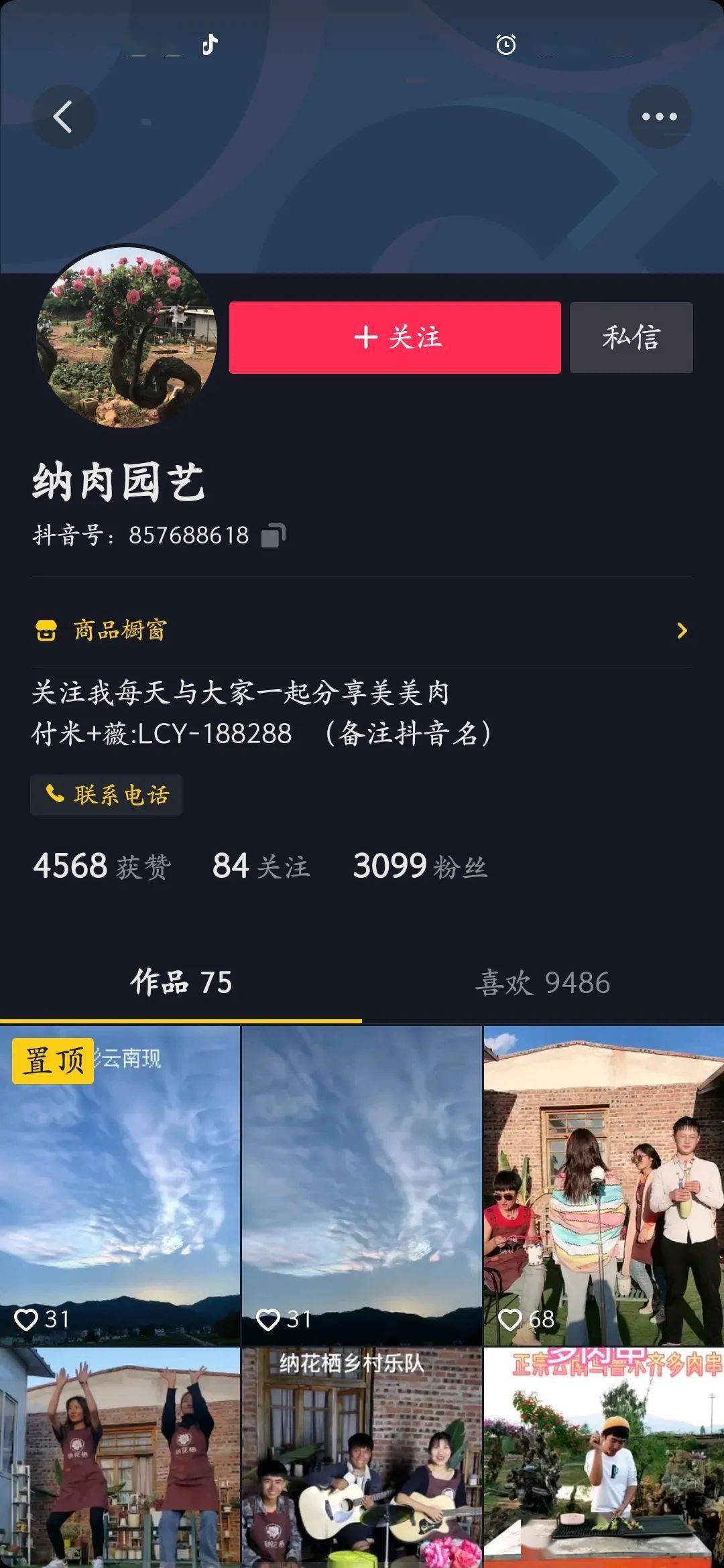Tap the 联系电话 contact button

pos(107,795)
